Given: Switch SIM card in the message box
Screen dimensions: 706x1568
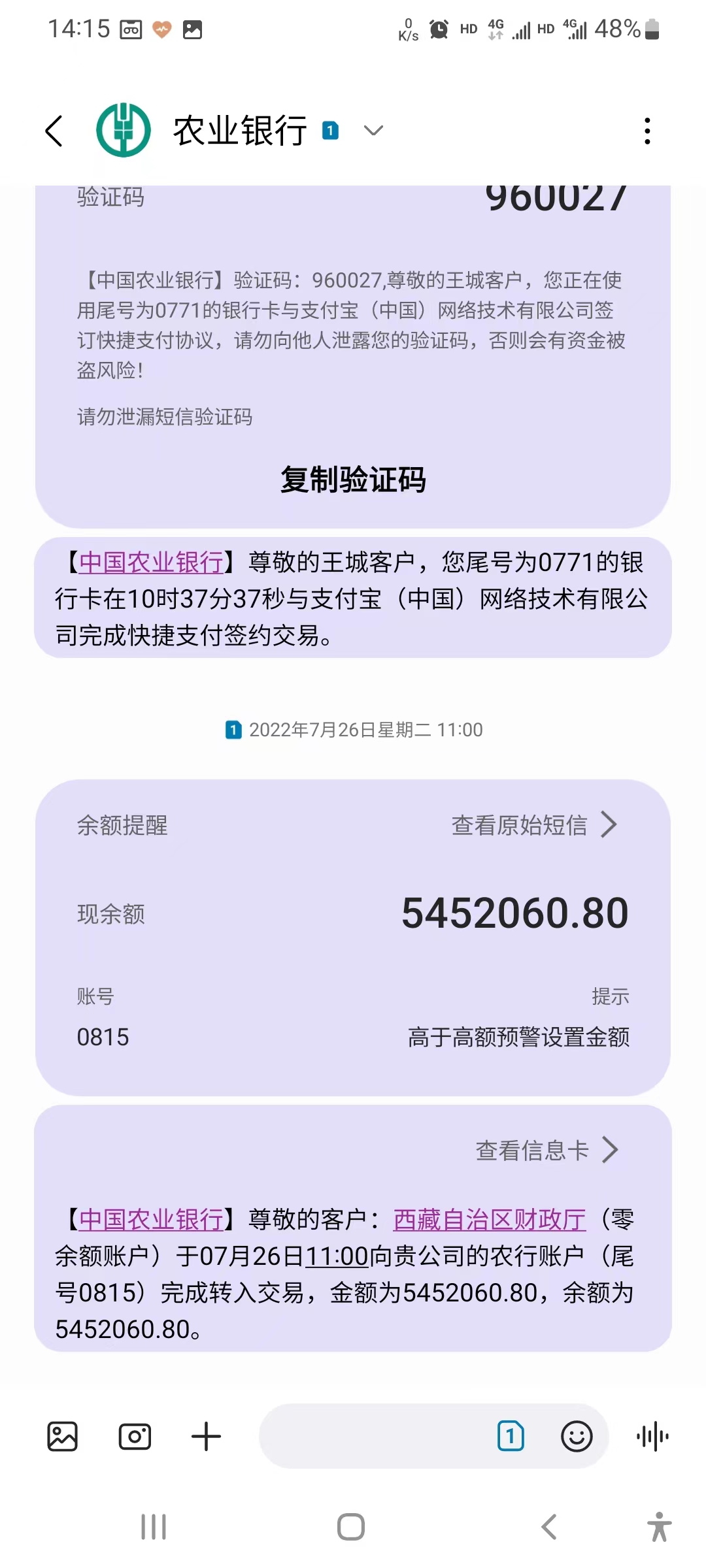Looking at the screenshot, I should point(511,1437).
